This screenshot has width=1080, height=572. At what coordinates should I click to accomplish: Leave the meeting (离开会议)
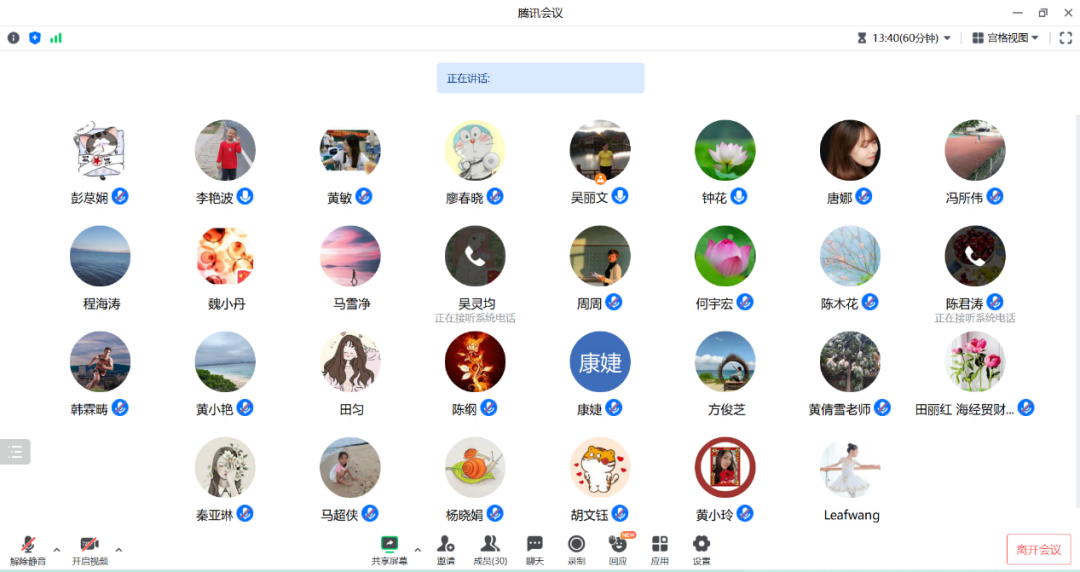tap(1038, 549)
